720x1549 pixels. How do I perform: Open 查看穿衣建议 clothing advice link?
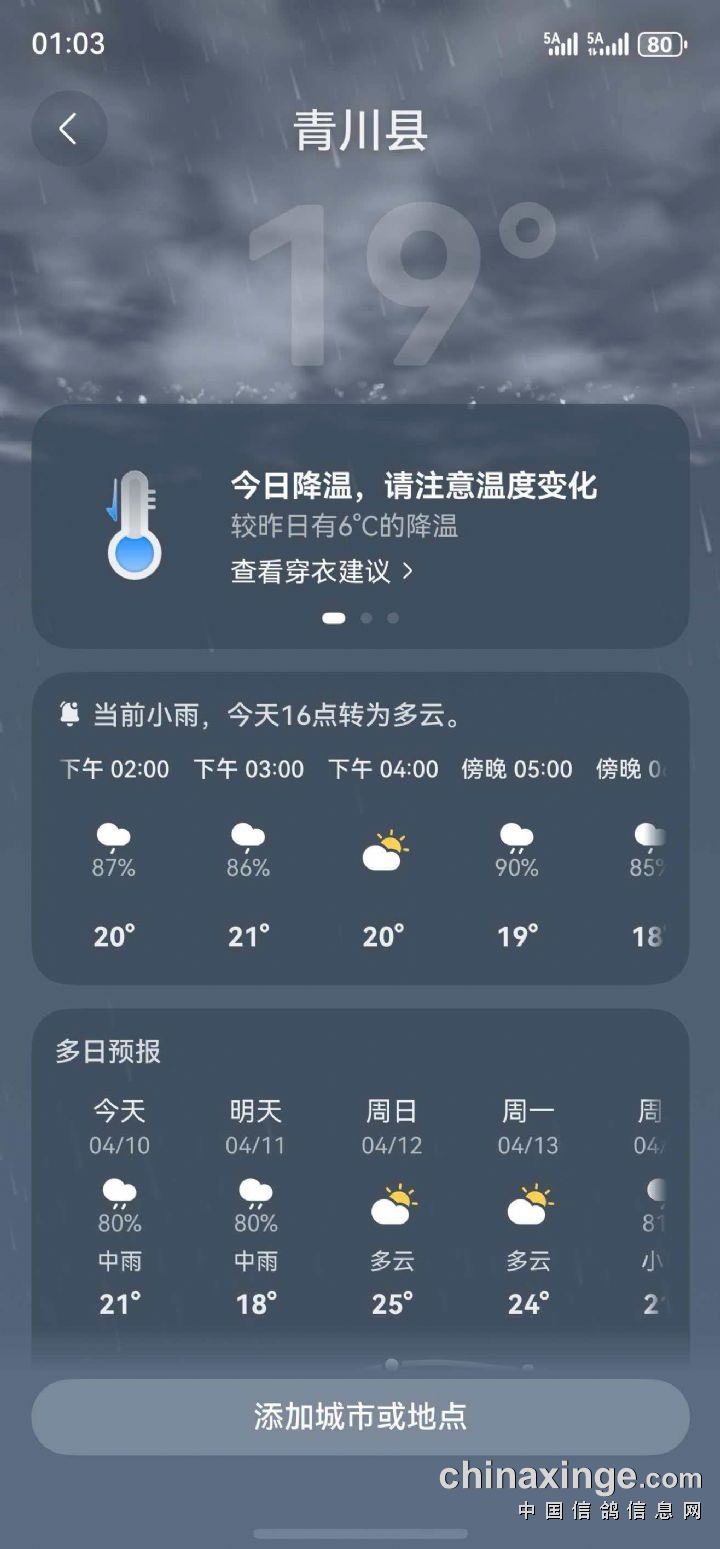[x=322, y=571]
